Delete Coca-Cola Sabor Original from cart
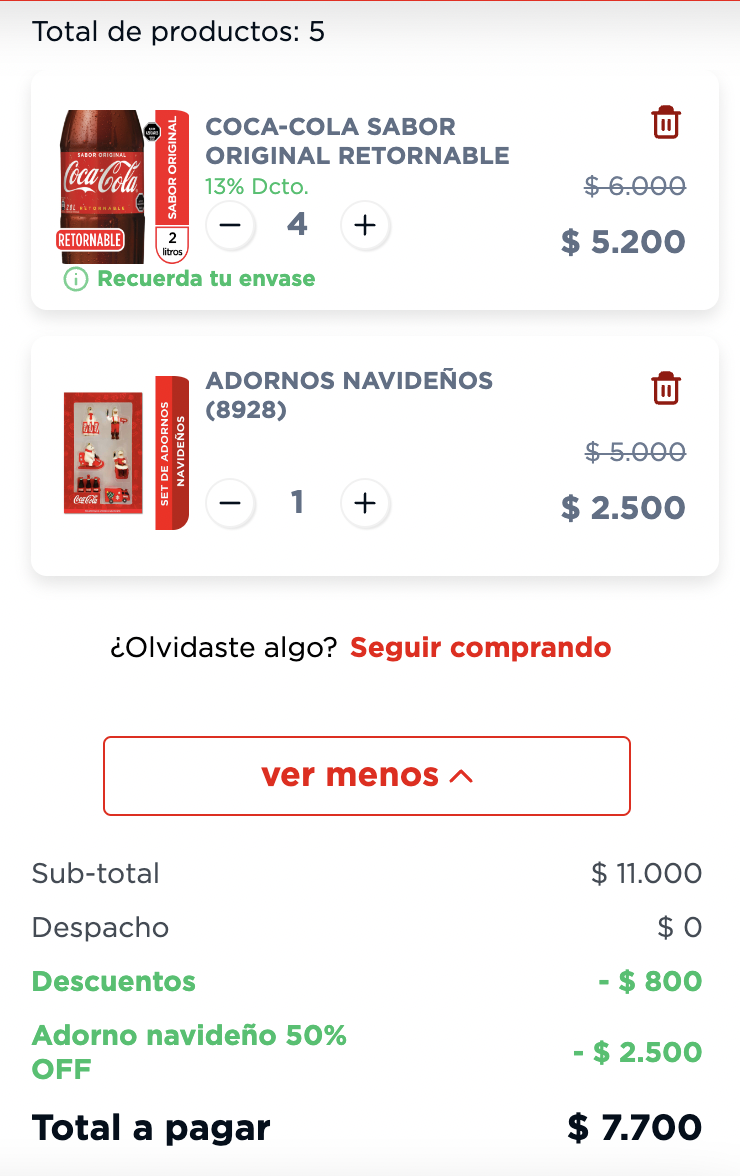 tap(666, 124)
